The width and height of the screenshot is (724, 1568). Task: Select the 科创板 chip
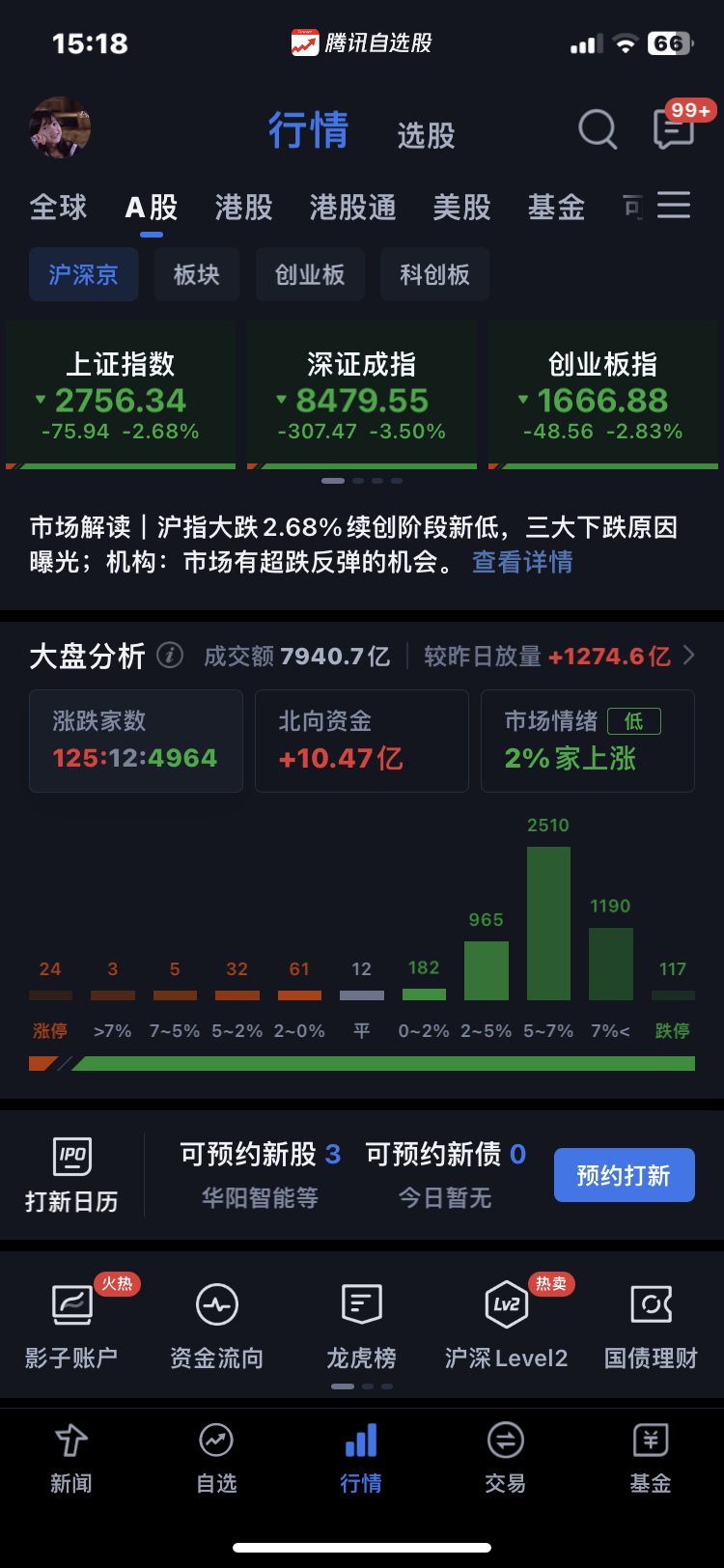click(435, 274)
